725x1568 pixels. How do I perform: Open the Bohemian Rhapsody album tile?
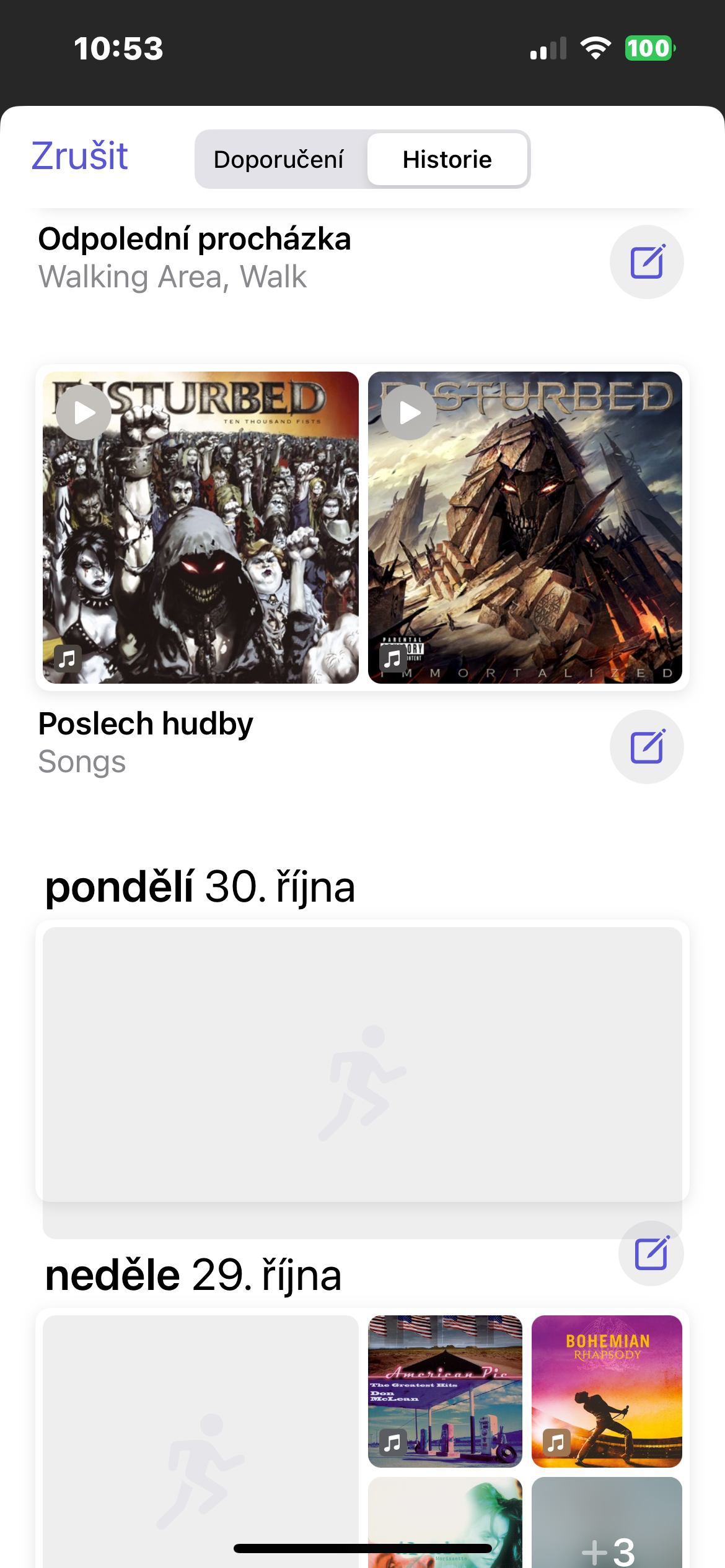(x=607, y=1391)
